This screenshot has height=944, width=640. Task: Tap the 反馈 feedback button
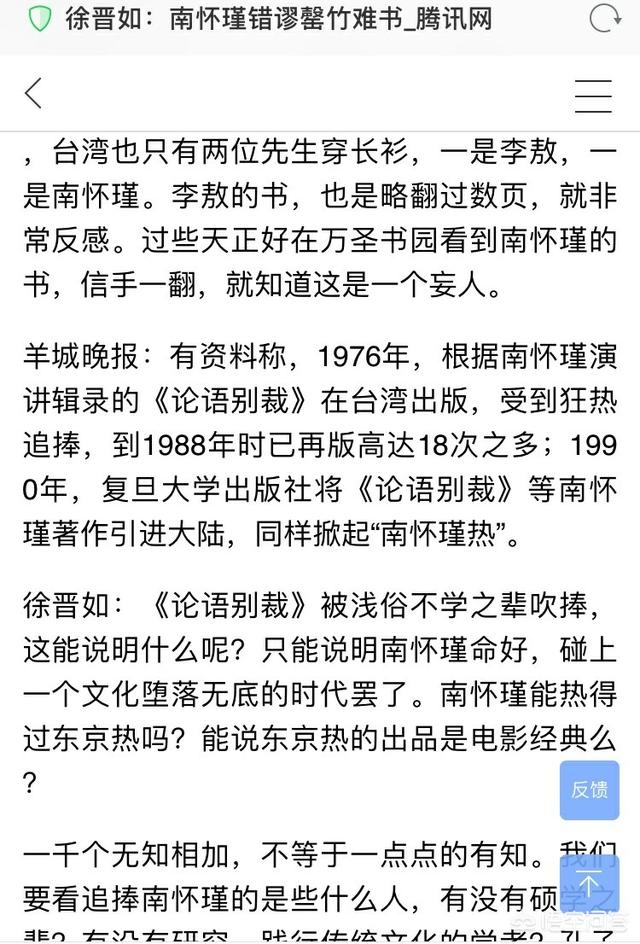(x=589, y=790)
